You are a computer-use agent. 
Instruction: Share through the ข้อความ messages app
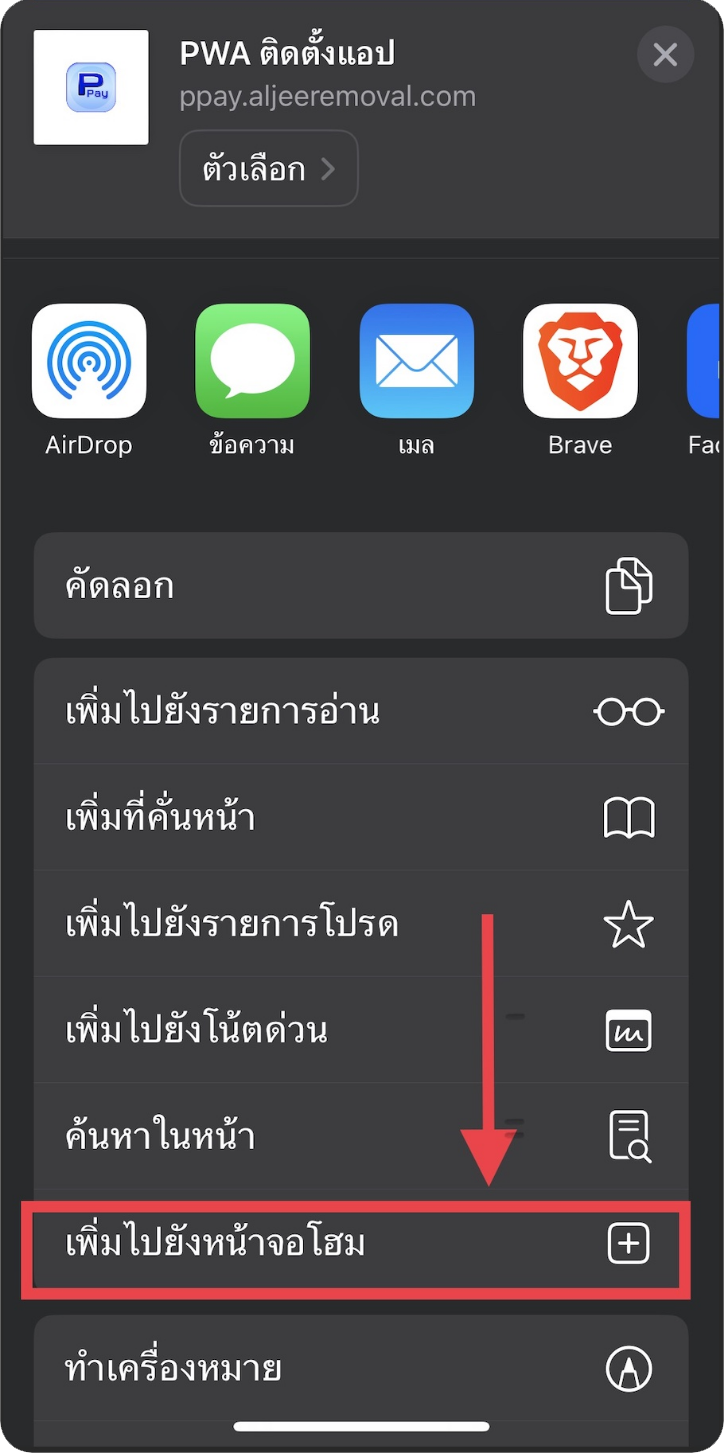click(252, 361)
